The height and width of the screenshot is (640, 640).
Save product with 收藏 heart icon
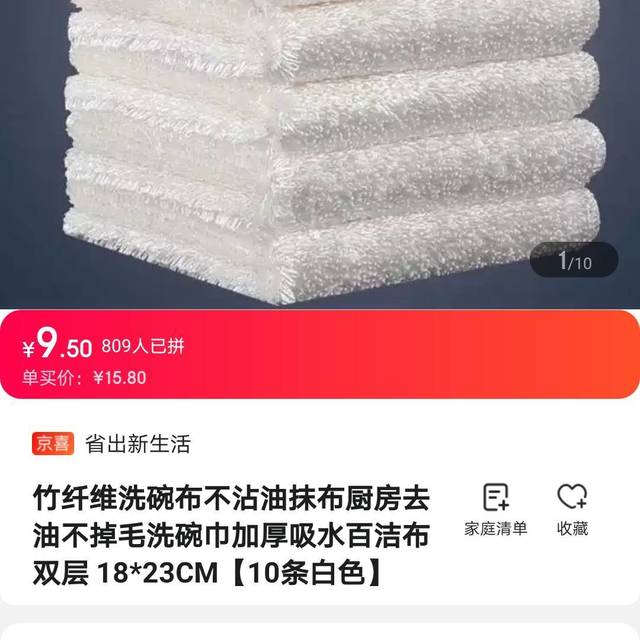572,508
